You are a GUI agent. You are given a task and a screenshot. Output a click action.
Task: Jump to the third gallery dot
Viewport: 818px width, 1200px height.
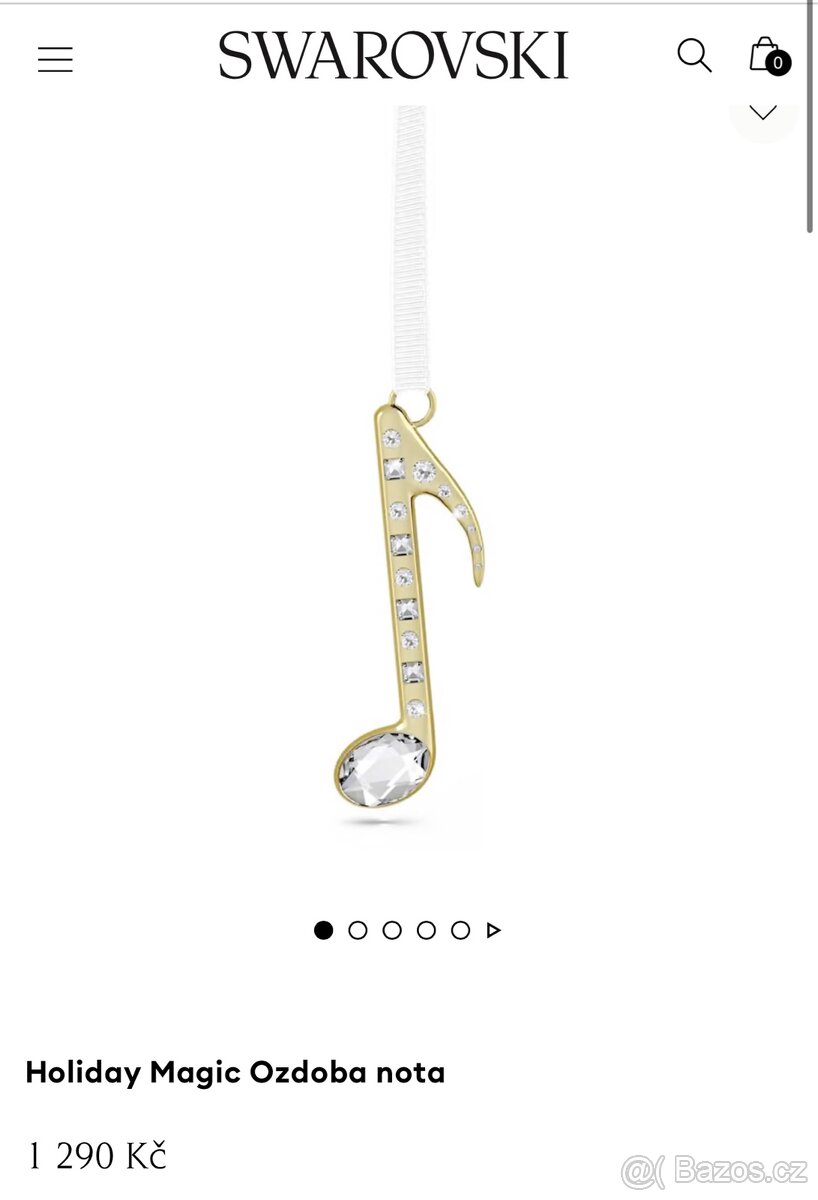392,930
